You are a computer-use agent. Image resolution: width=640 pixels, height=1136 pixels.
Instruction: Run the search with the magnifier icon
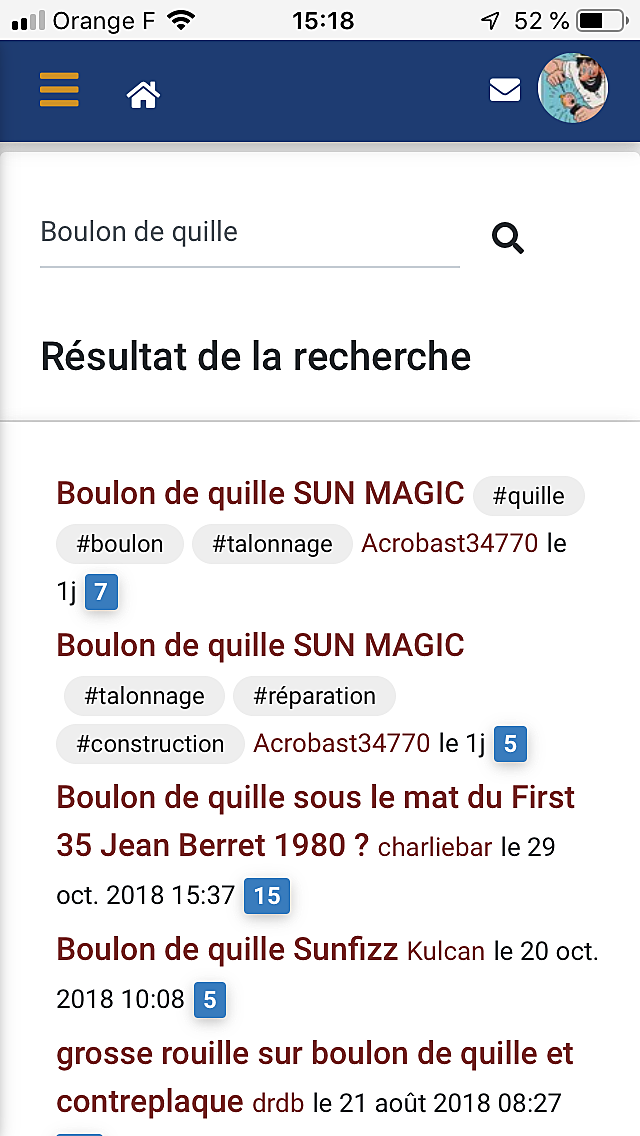[x=507, y=238]
